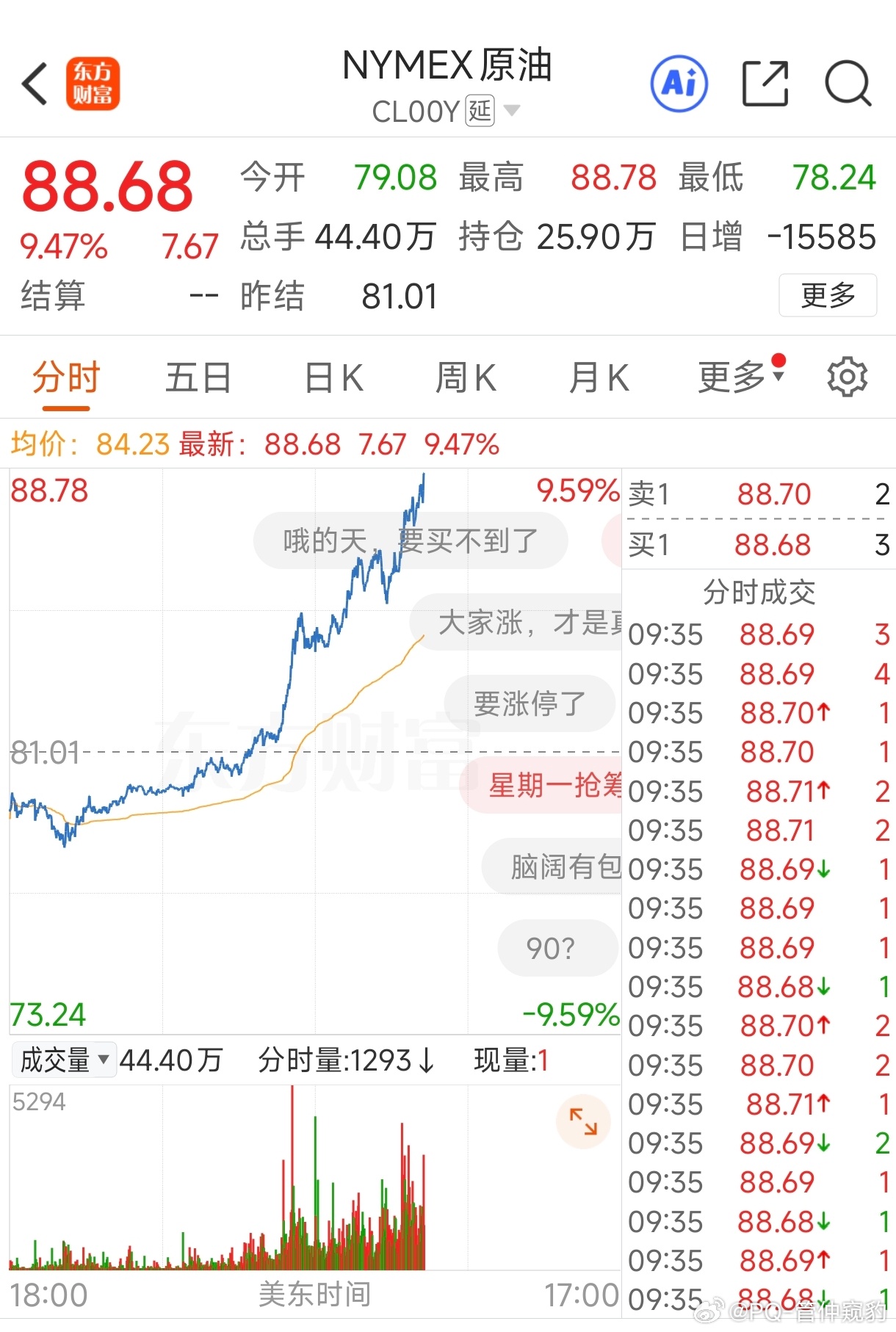Tap the back navigation arrow
The height and width of the screenshot is (1332, 896).
pyautogui.click(x=35, y=83)
